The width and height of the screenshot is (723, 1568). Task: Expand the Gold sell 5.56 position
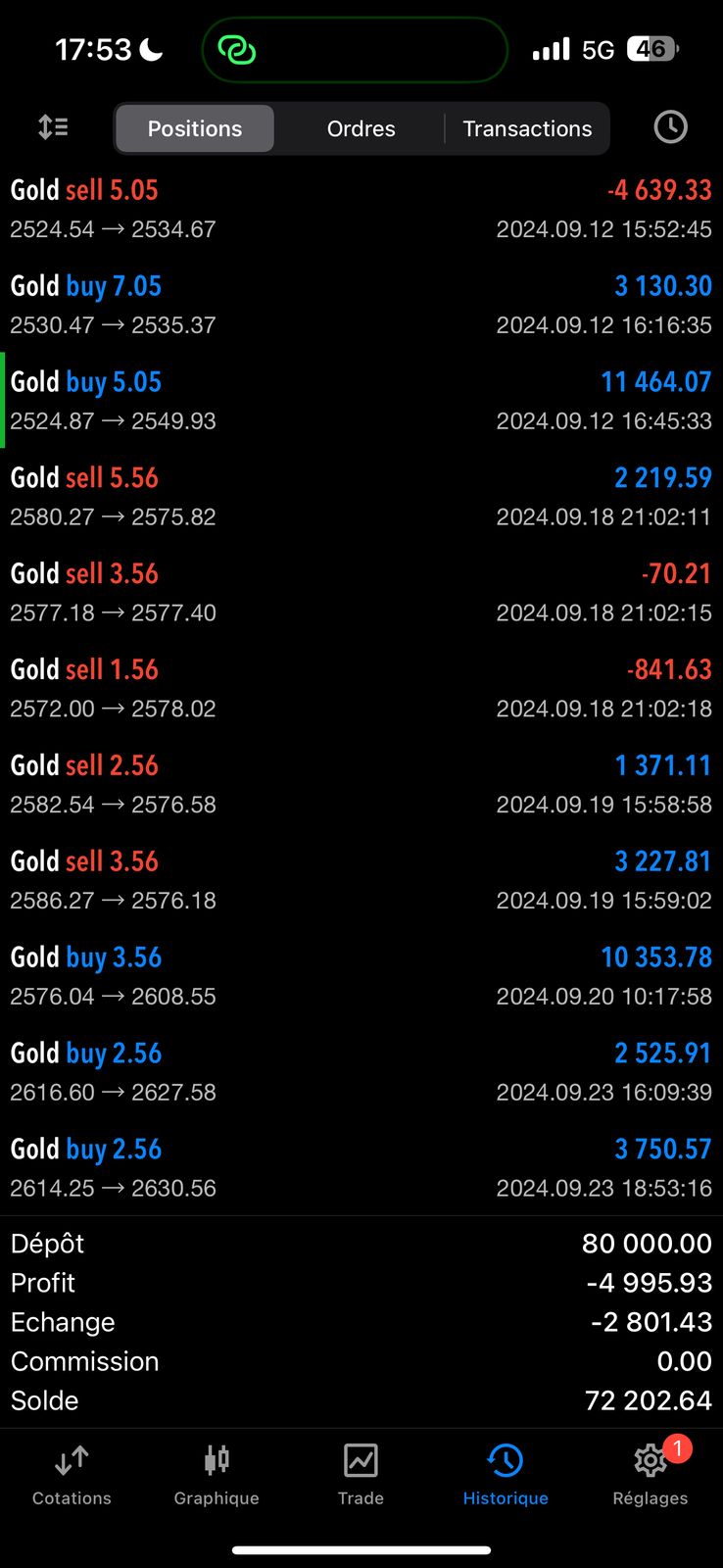pyautogui.click(x=361, y=497)
